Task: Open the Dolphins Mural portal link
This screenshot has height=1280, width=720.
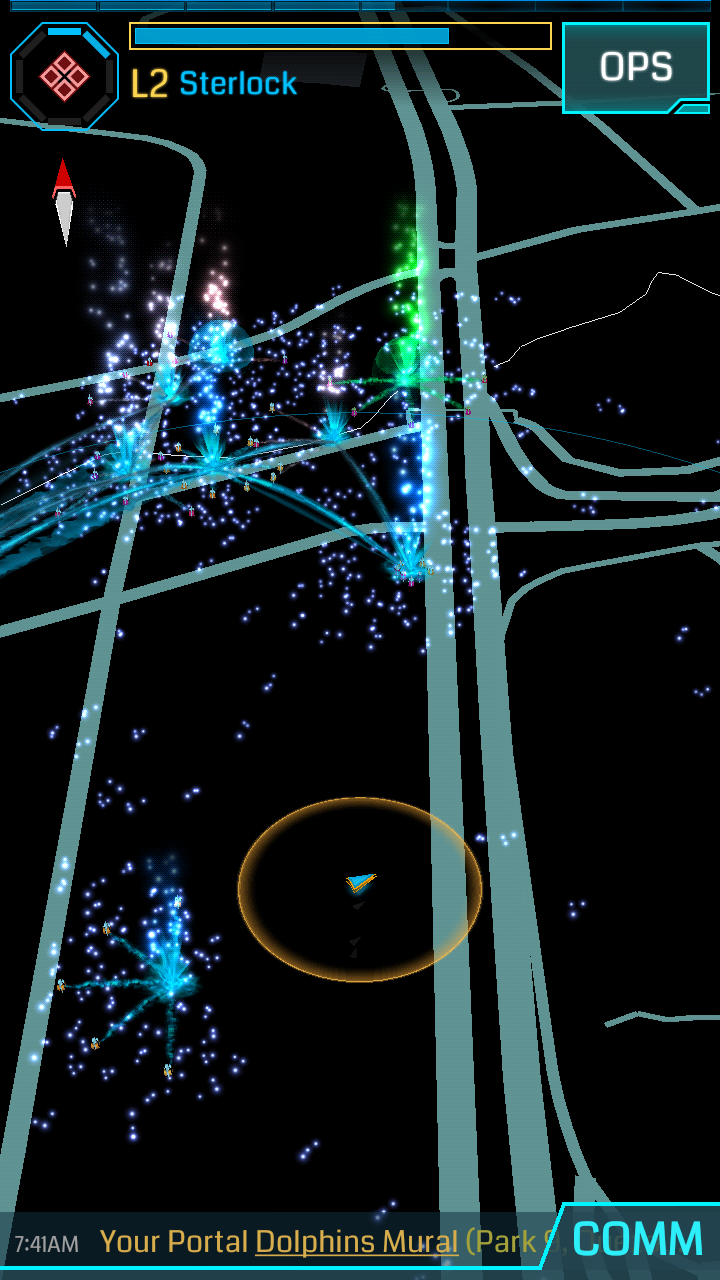Action: [356, 1242]
